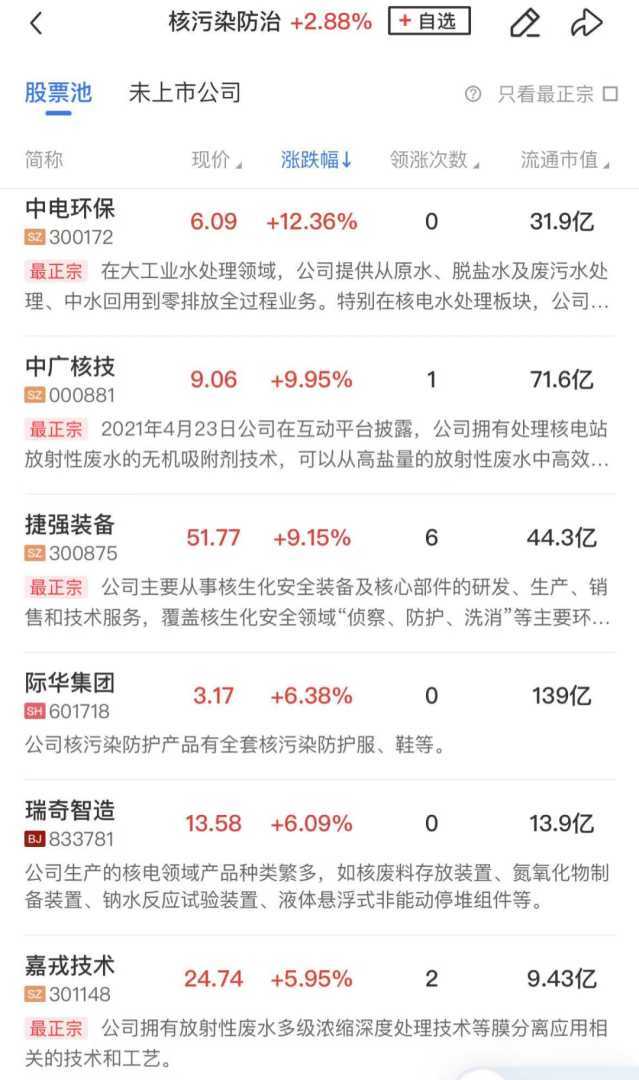Open stock 中电环保 300172
The width and height of the screenshot is (639, 1080).
(x=70, y=220)
